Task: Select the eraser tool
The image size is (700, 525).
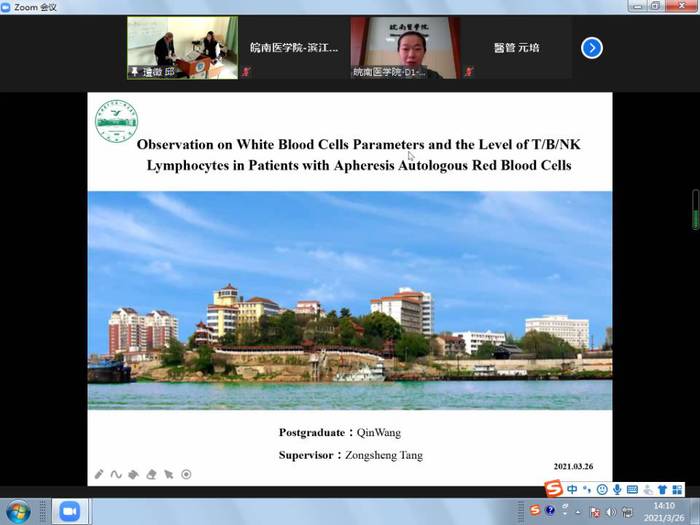Action: click(x=151, y=474)
